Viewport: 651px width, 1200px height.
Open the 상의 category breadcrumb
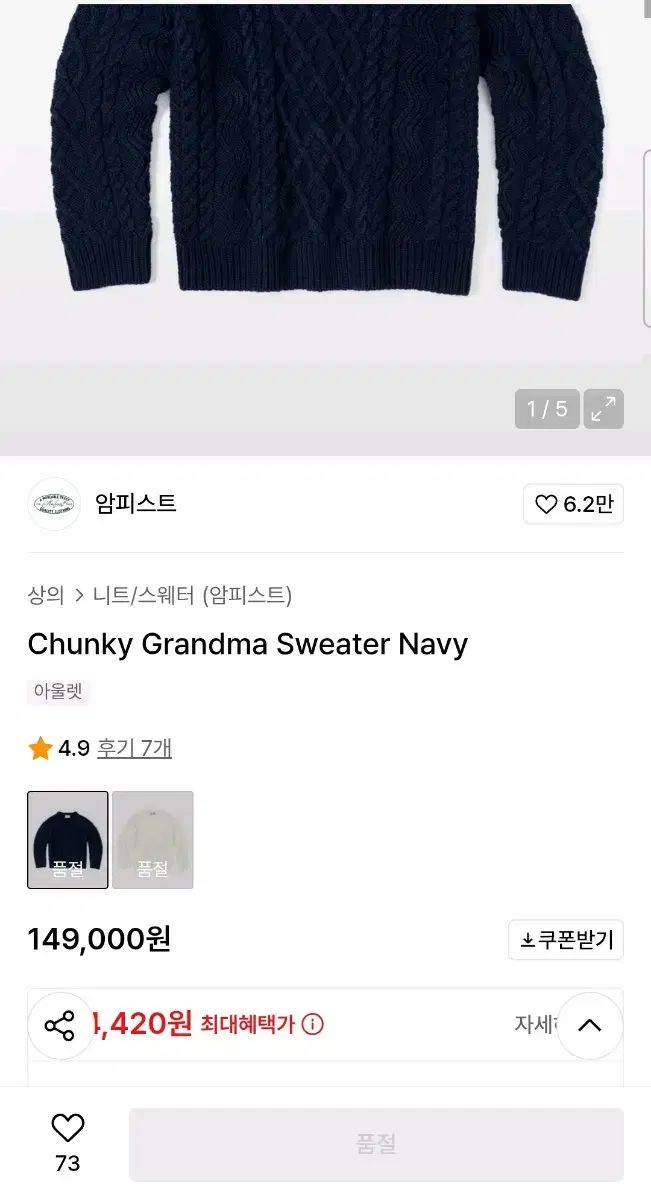pos(46,596)
